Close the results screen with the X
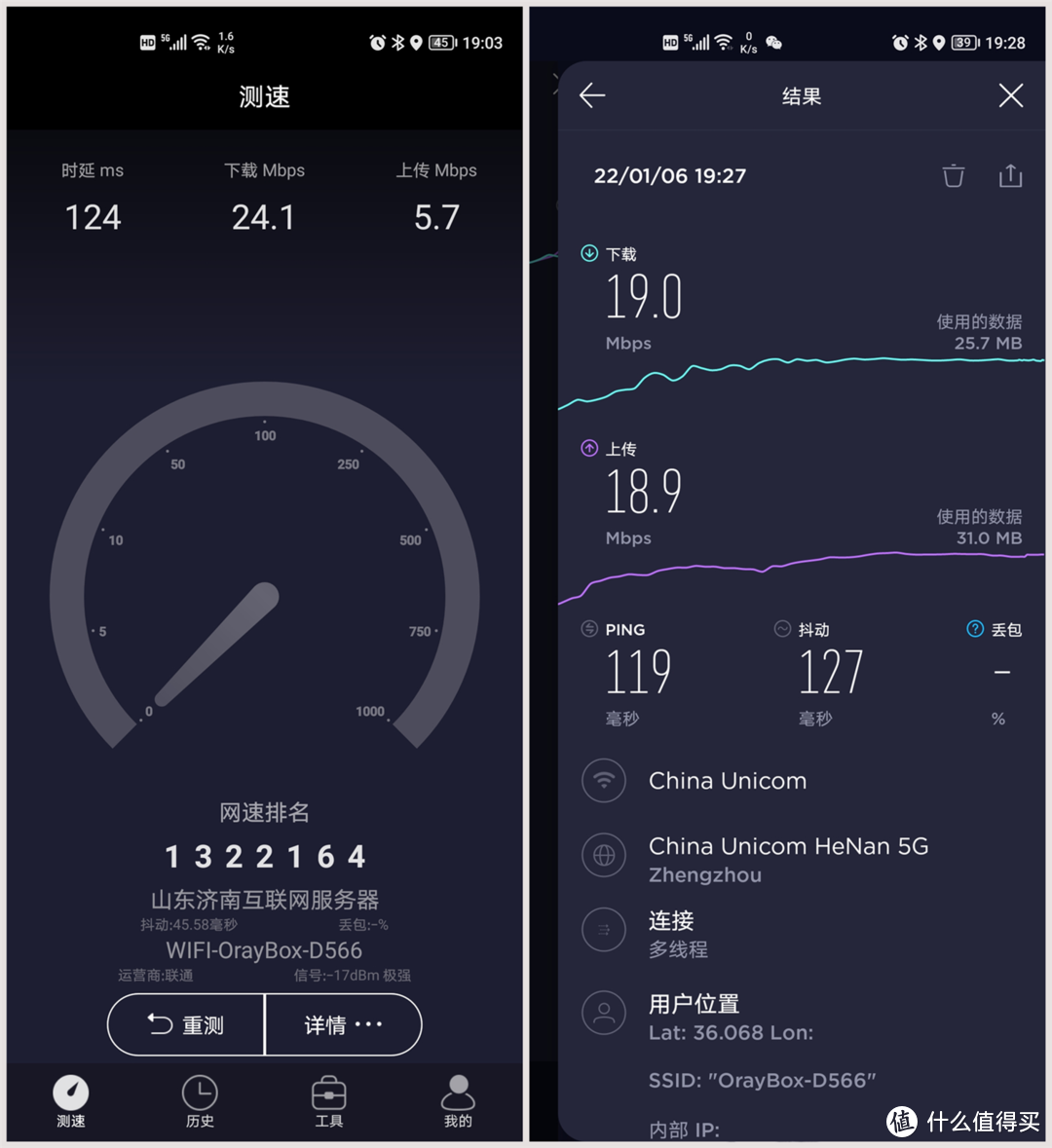 tap(1010, 95)
